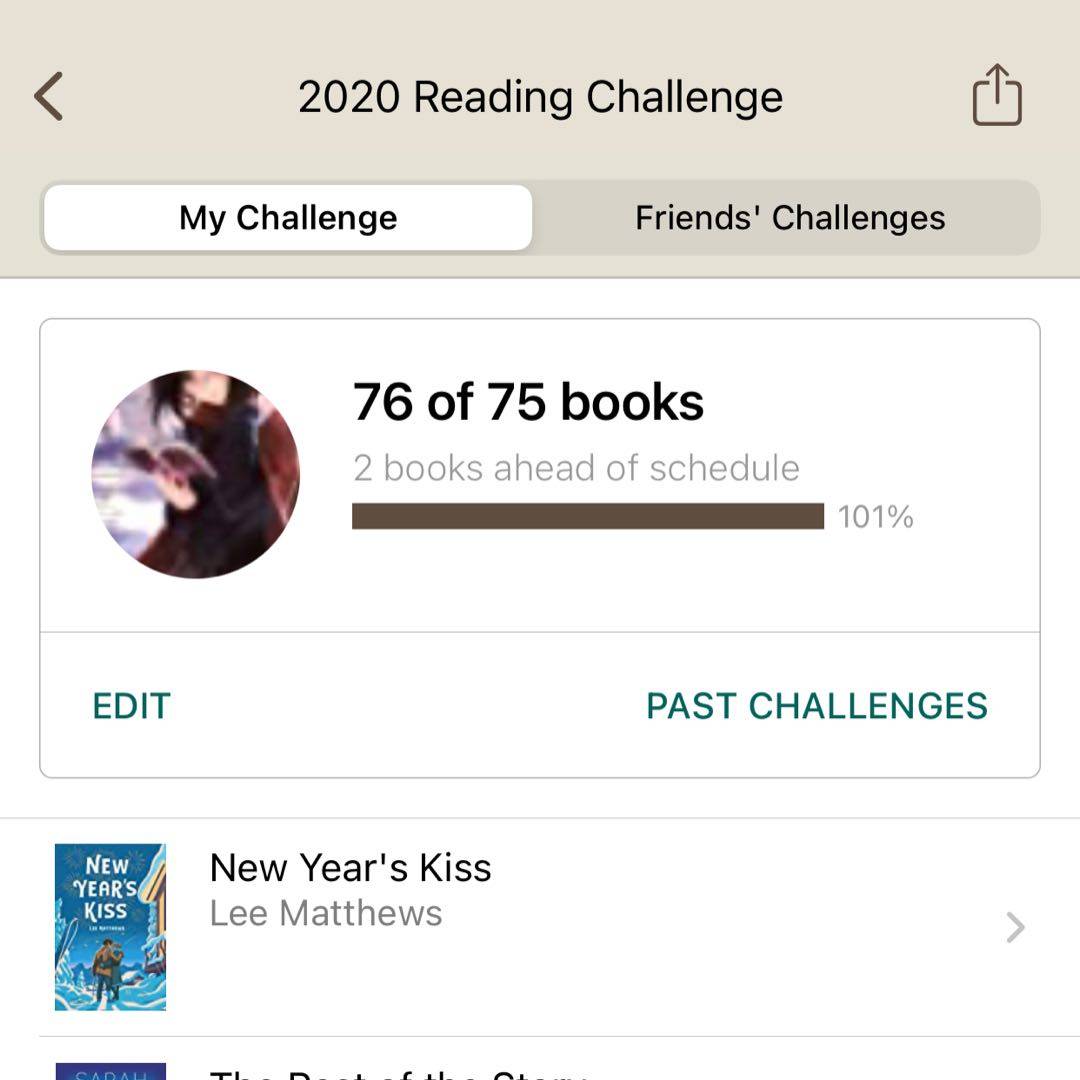Go back from 2020 Reading Challenge

pos(49,97)
